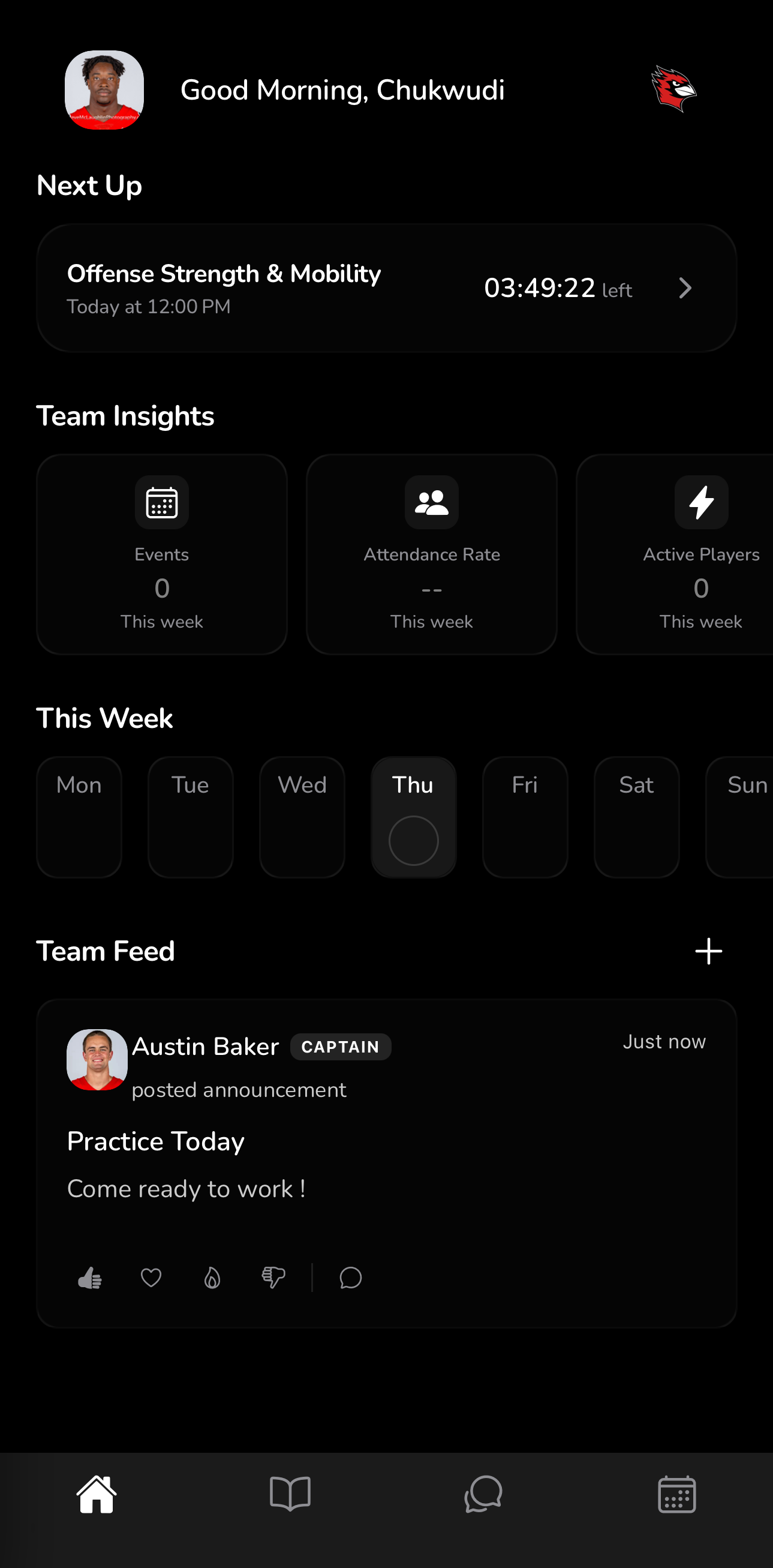Screen dimensions: 773x1568
Task: Click Thursday's progress ring circle
Action: tap(414, 841)
